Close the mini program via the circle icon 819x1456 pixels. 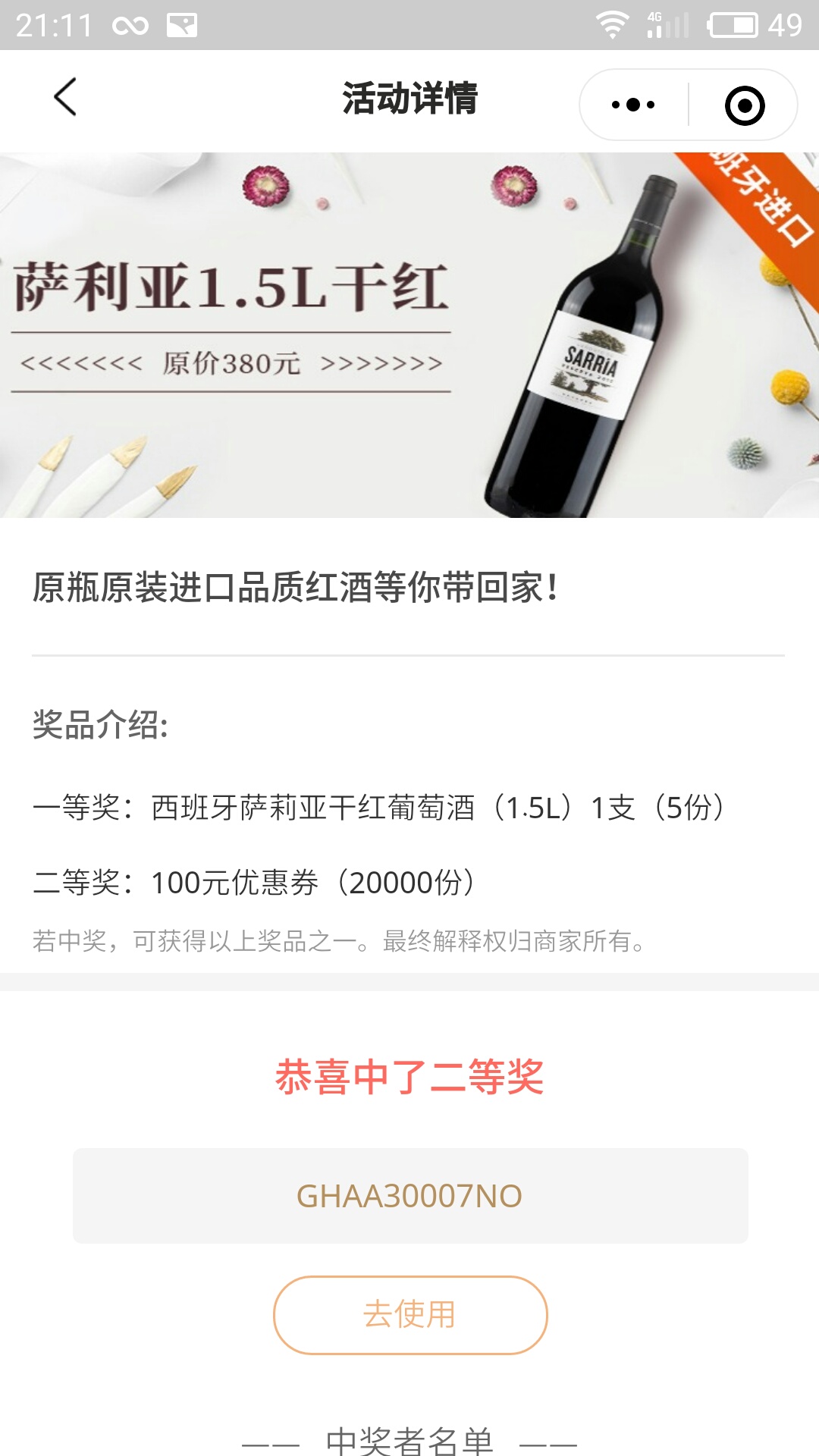point(745,105)
